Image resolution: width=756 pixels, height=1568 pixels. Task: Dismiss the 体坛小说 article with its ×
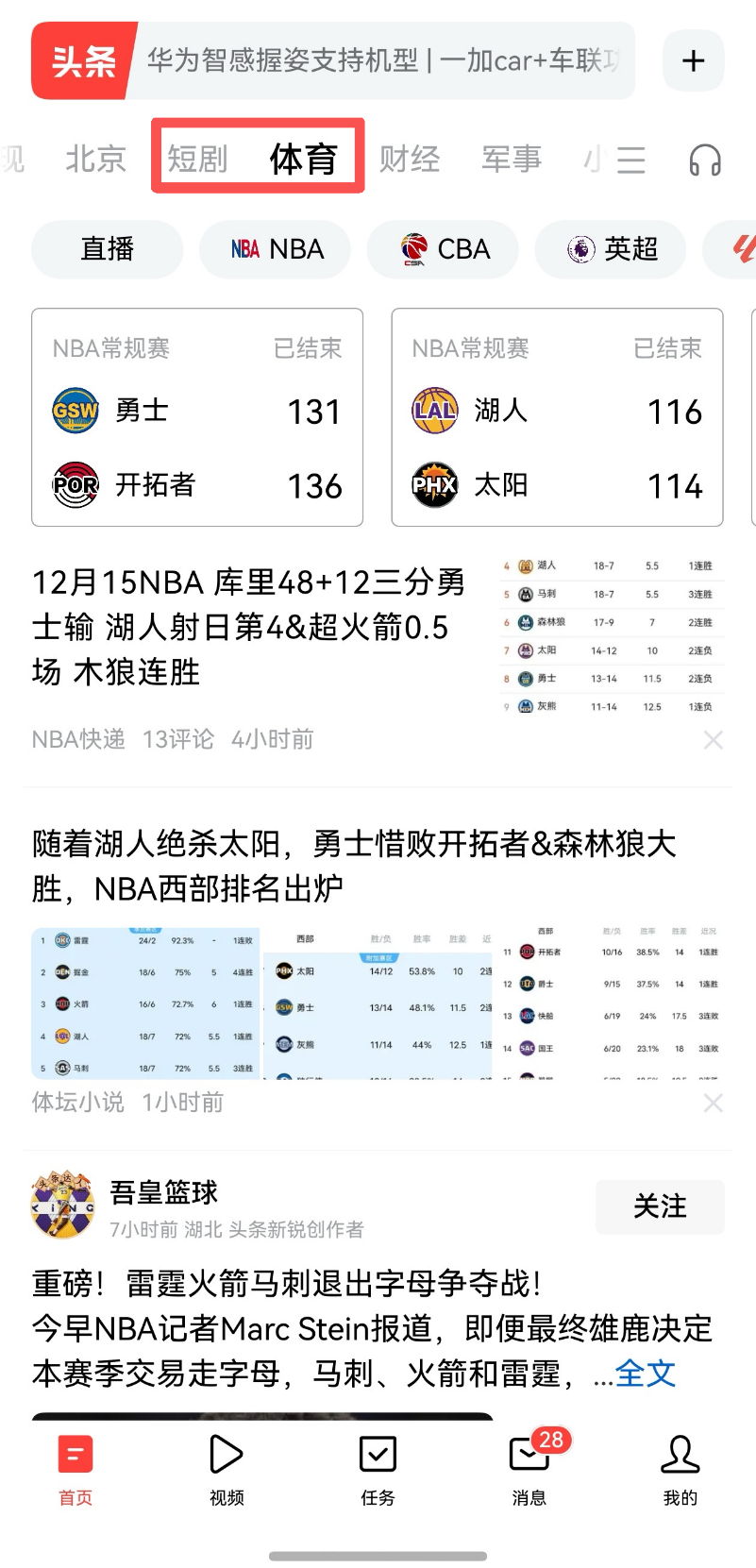(x=714, y=1103)
